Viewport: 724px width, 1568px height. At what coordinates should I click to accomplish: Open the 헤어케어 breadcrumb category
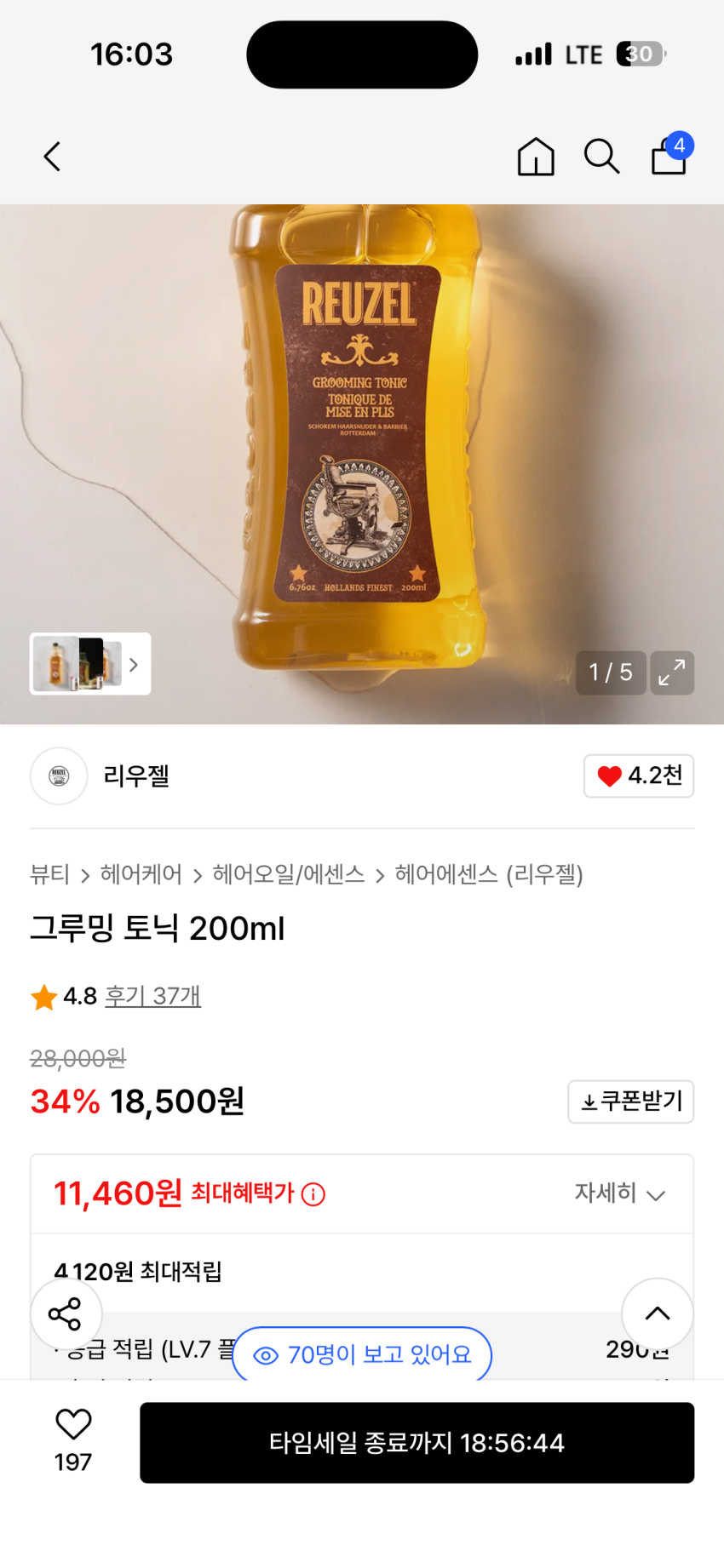tap(141, 874)
